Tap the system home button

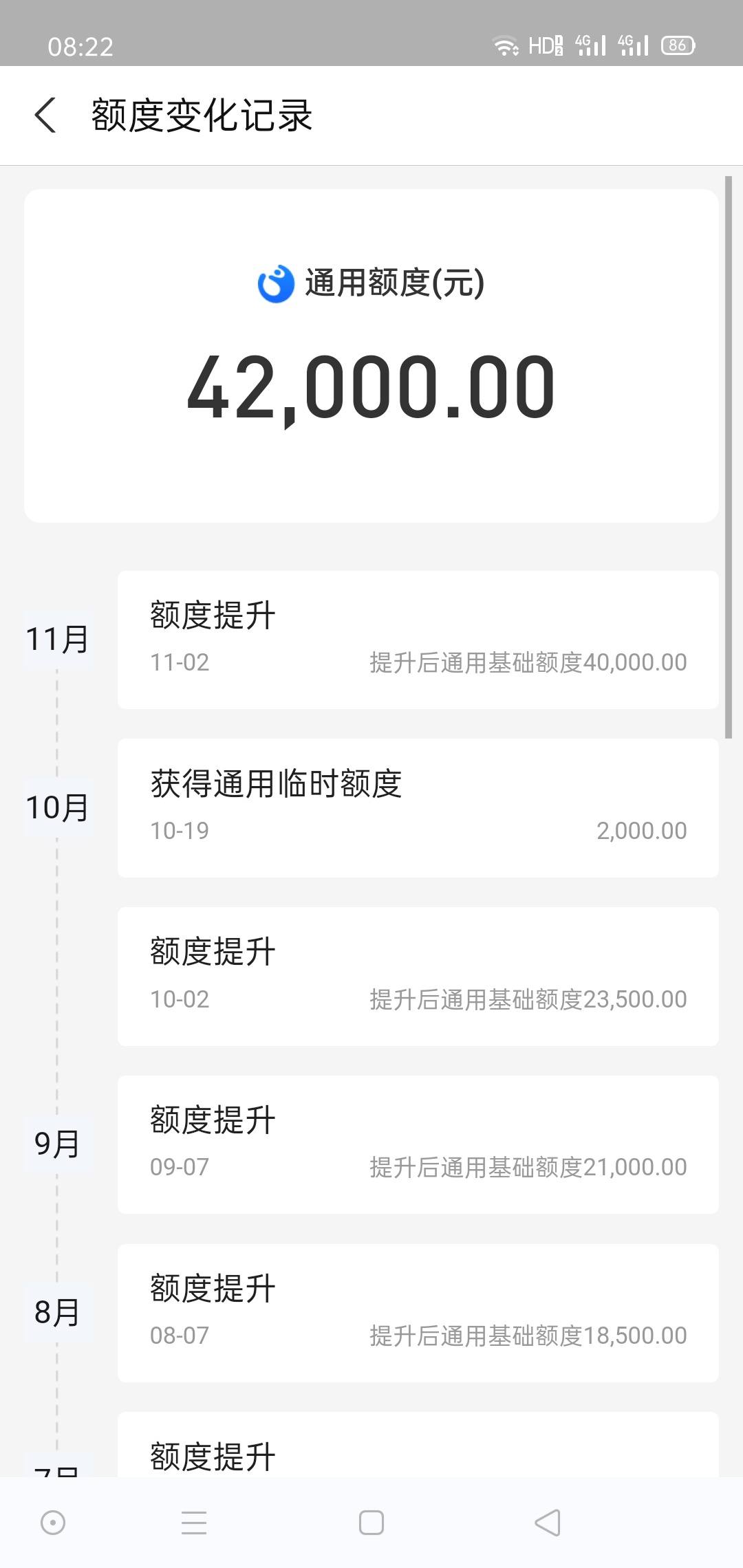(x=371, y=1523)
